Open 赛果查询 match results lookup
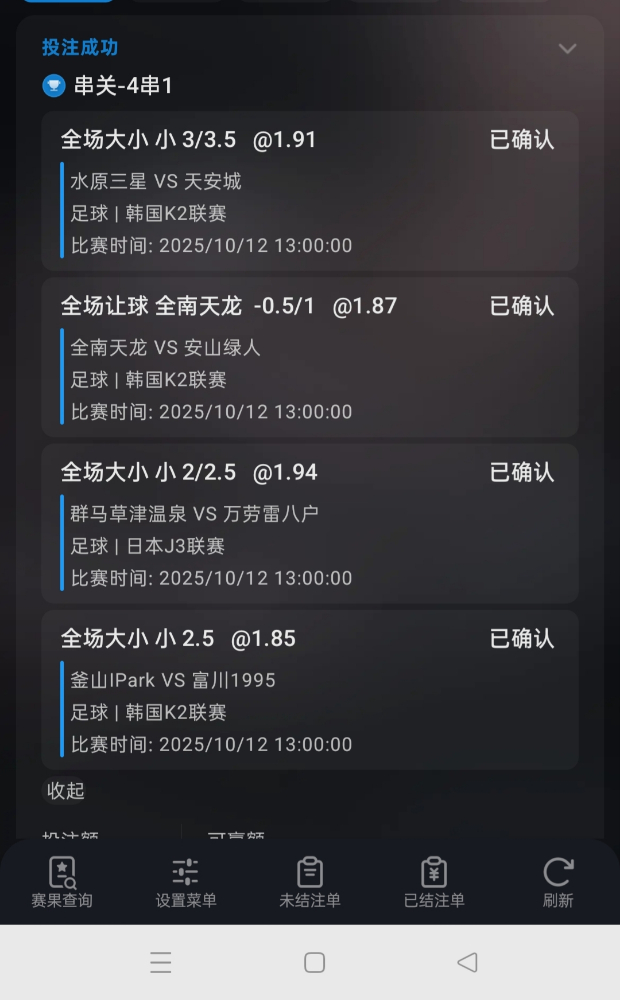 [62, 882]
